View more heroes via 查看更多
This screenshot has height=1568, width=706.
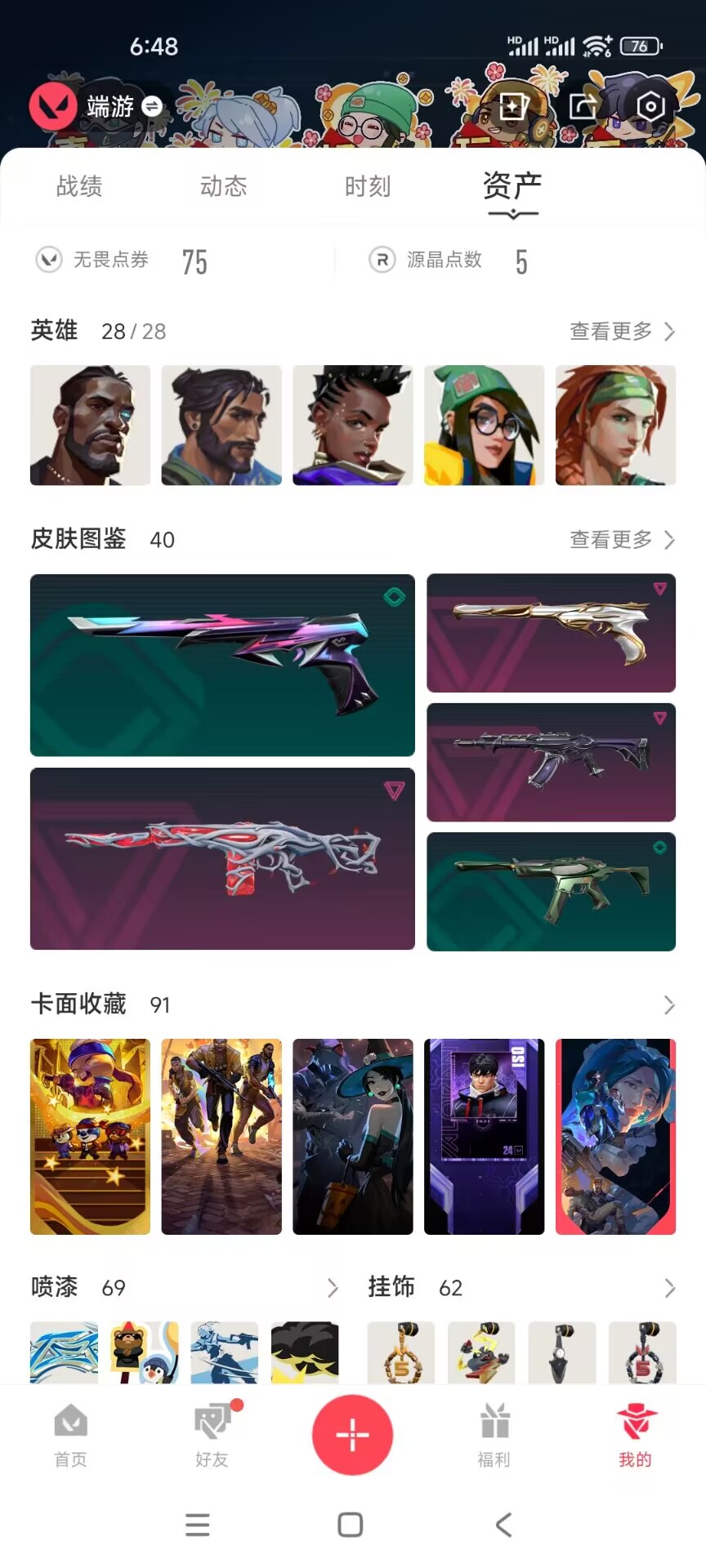[x=623, y=332]
